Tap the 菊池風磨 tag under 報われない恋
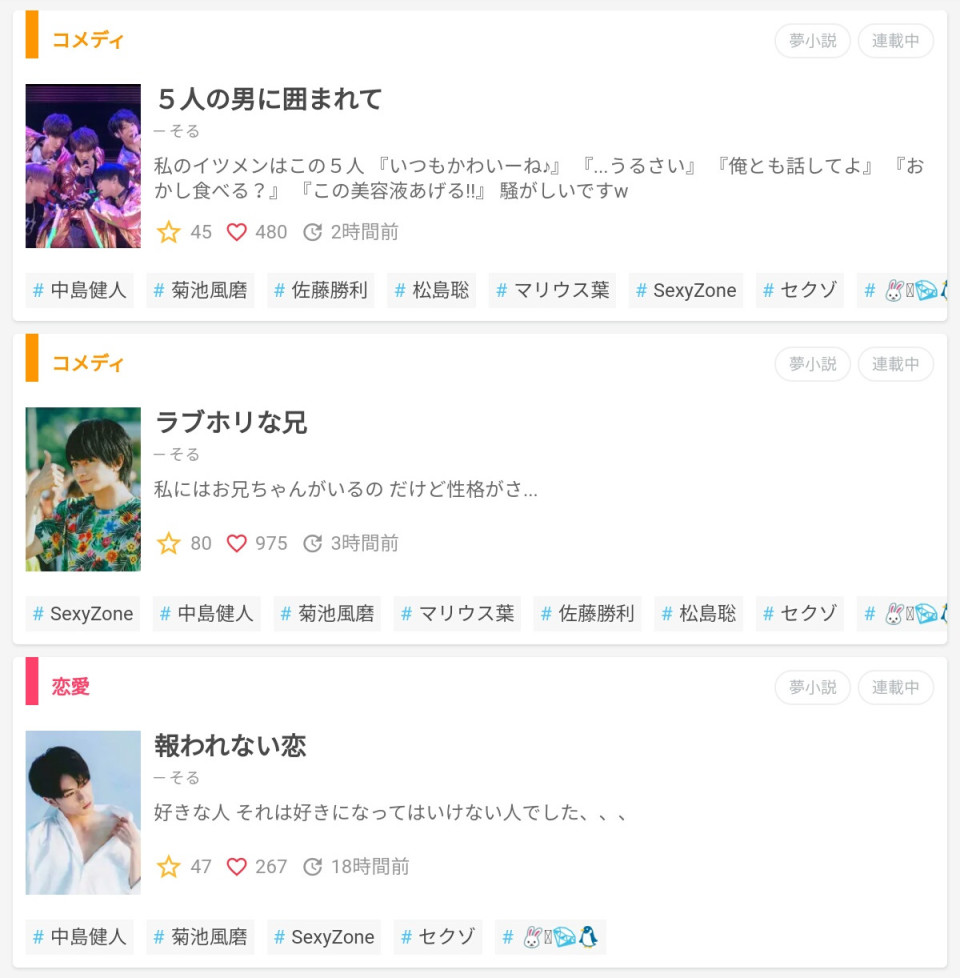960x978 pixels. point(200,937)
